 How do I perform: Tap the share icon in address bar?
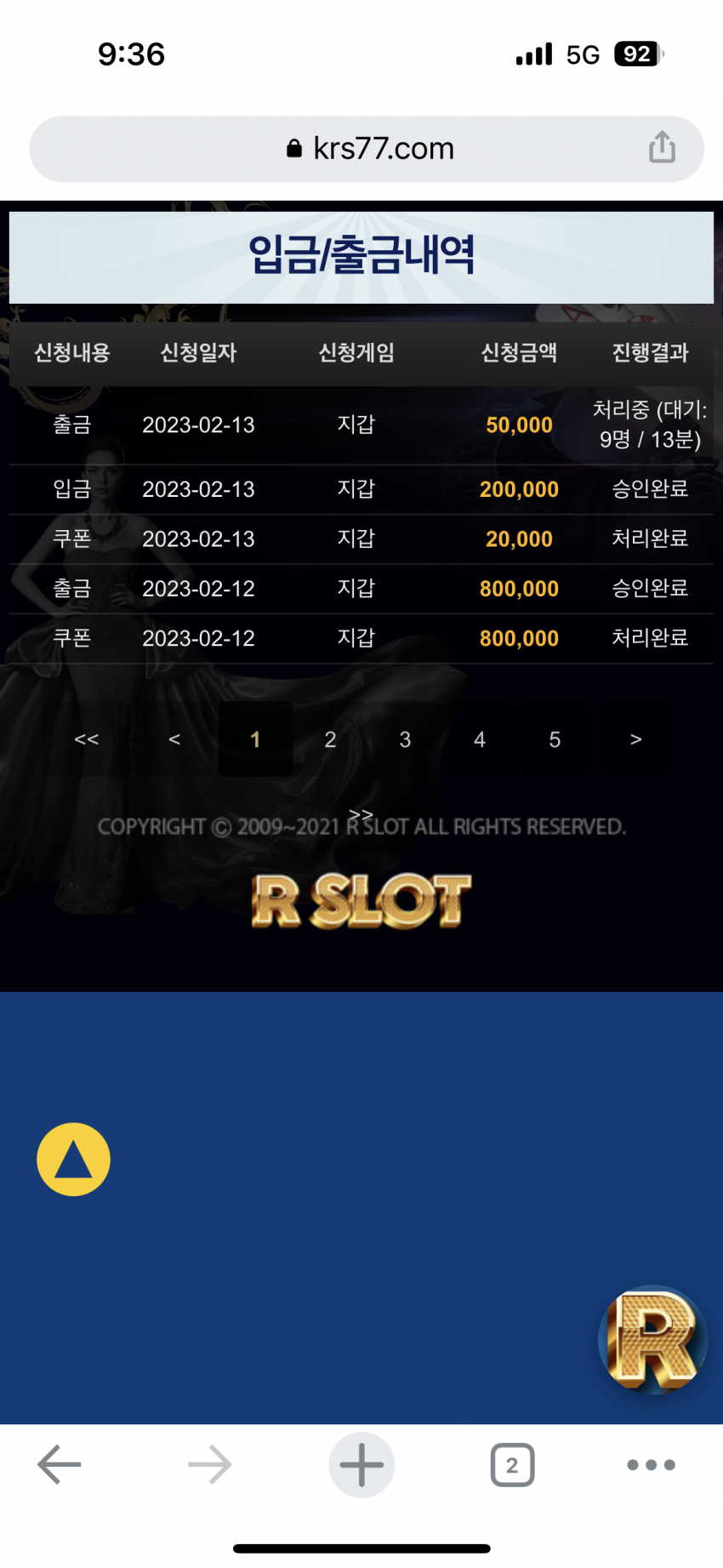pyautogui.click(x=662, y=148)
